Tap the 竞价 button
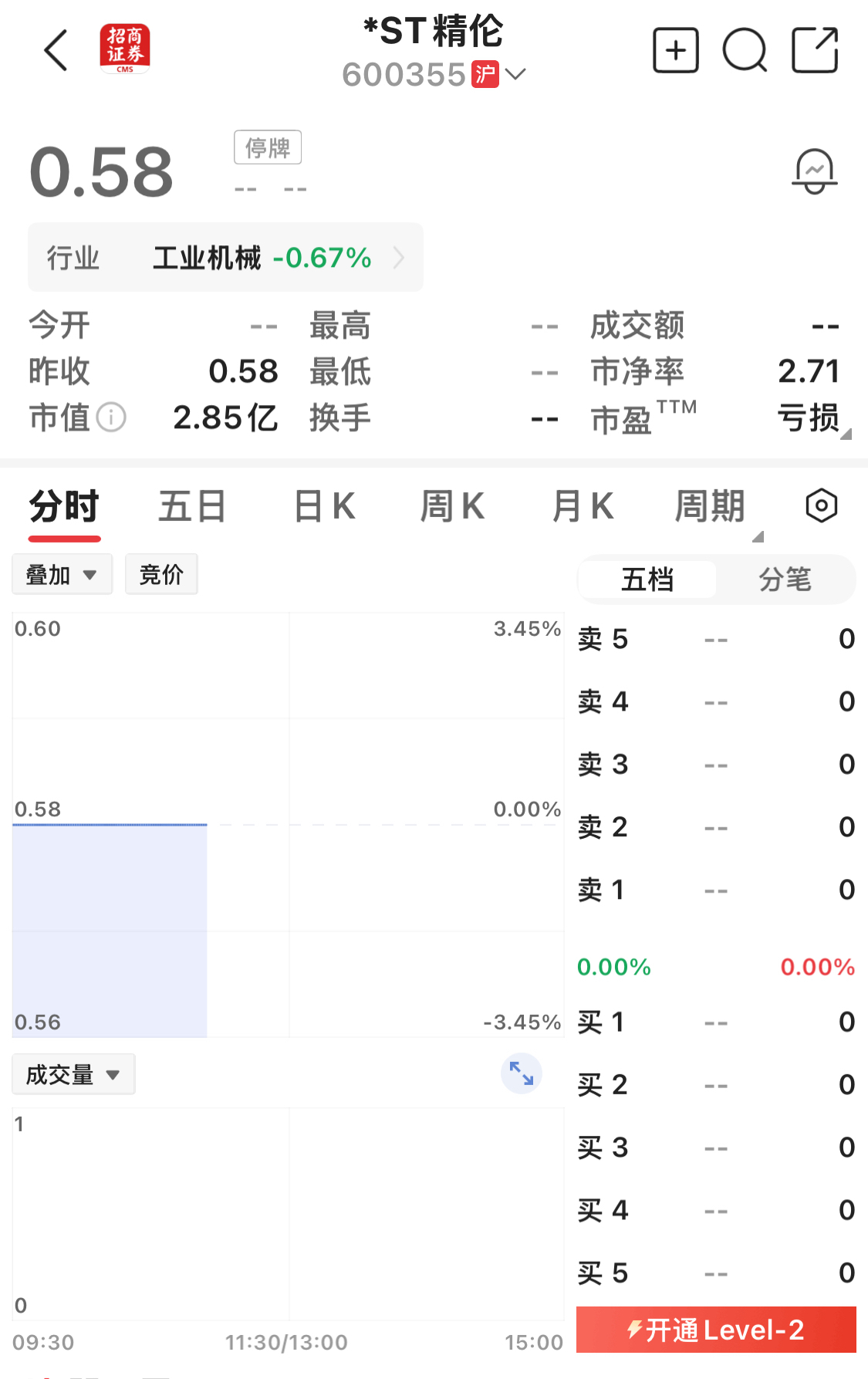The height and width of the screenshot is (1379, 868). (161, 574)
